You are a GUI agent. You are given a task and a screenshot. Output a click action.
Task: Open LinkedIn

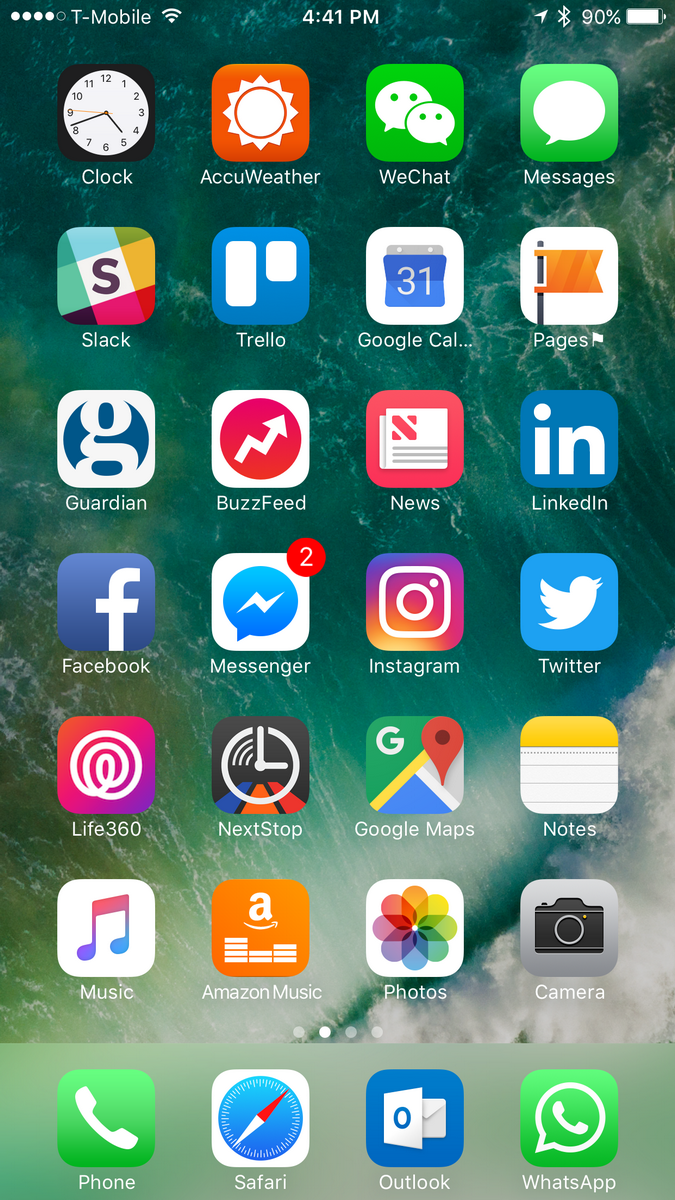point(569,439)
